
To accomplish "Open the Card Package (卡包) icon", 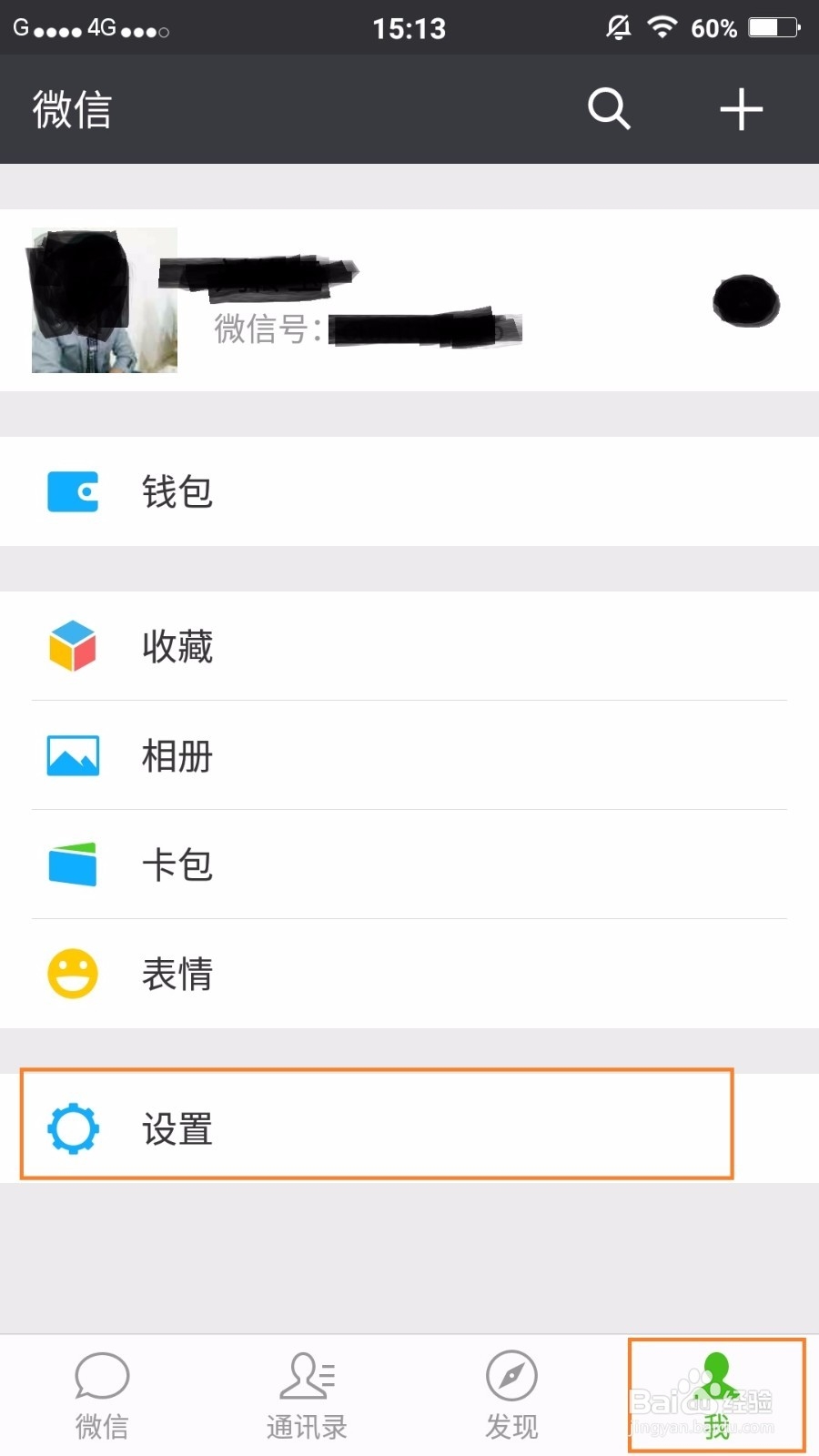I will 73,864.
